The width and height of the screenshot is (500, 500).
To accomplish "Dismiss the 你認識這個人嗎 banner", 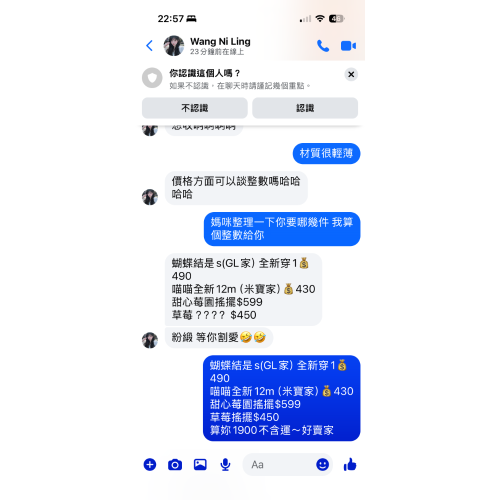I will click(351, 74).
